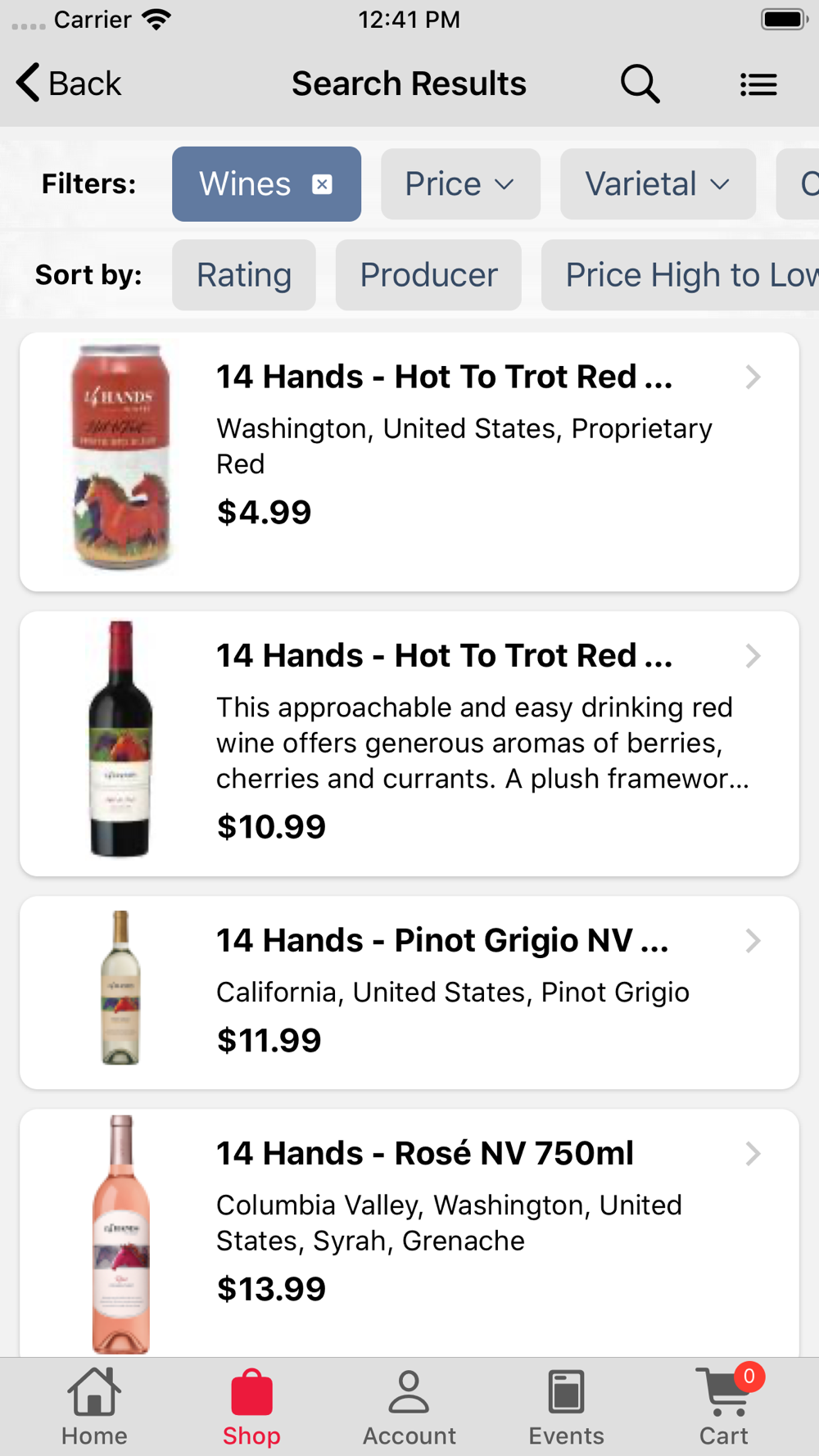The width and height of the screenshot is (819, 1456).
Task: Select the Shop tab
Action: coord(251,1407)
